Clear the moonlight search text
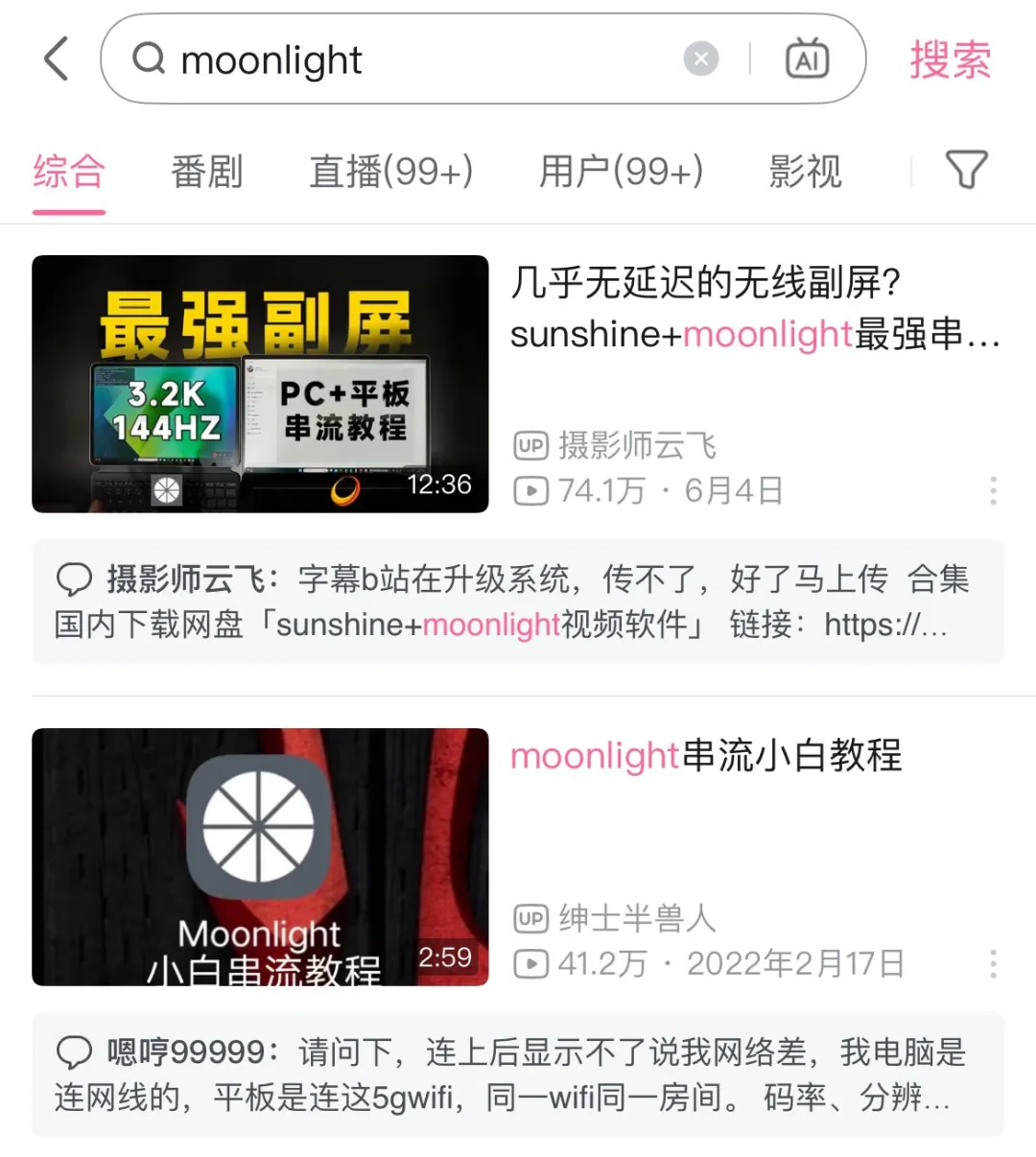Screen dimensions: 1036x1157 (701, 59)
